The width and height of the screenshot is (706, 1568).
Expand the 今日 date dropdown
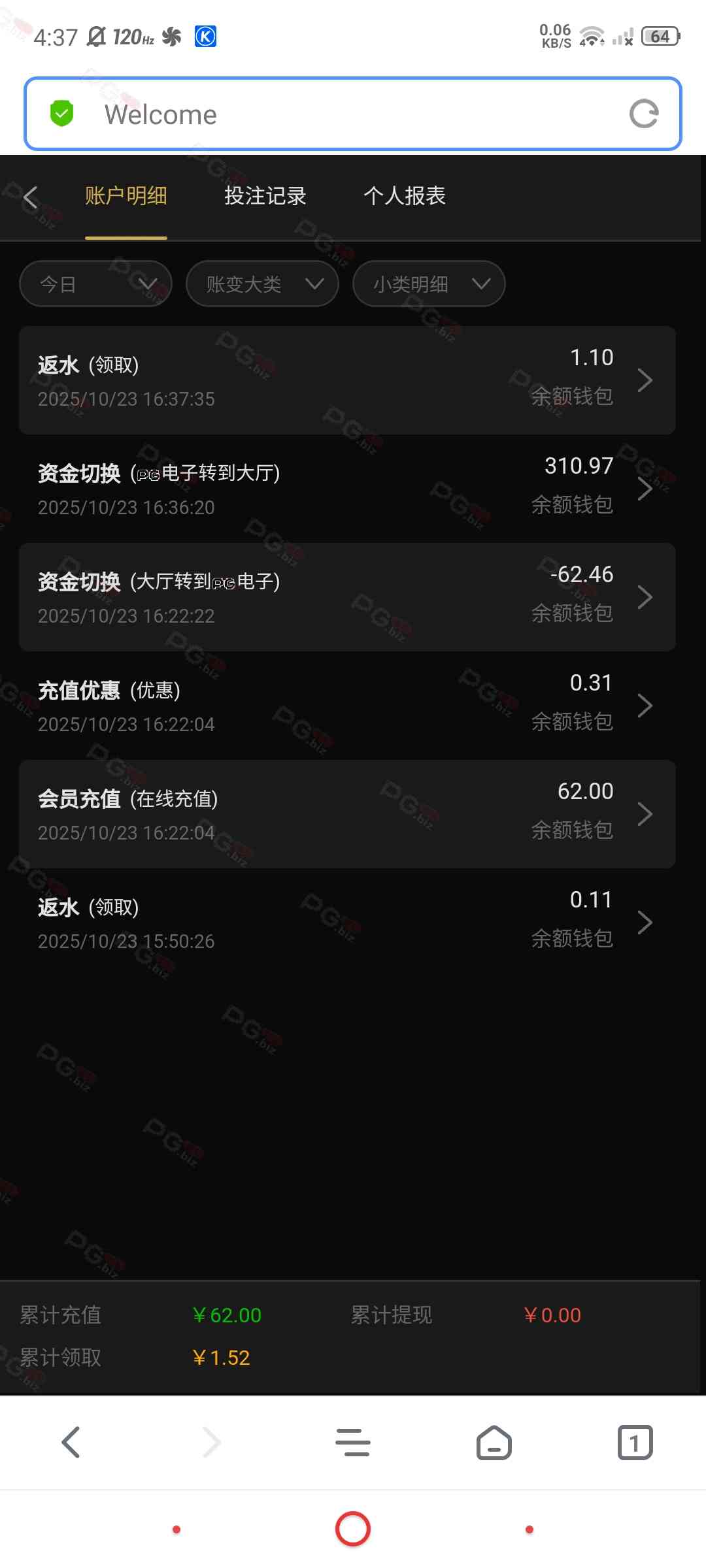95,284
